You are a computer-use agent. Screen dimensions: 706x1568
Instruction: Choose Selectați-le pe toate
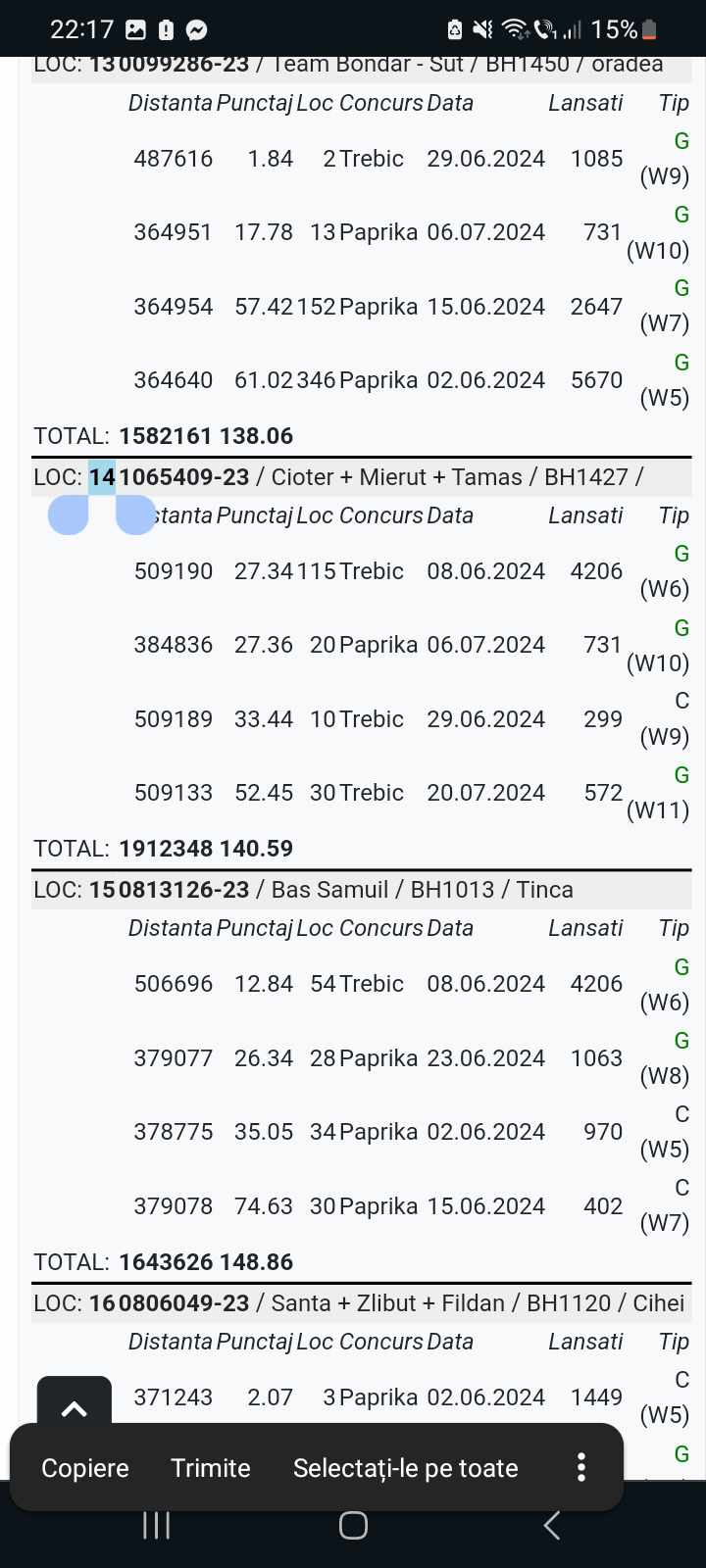click(x=406, y=1468)
